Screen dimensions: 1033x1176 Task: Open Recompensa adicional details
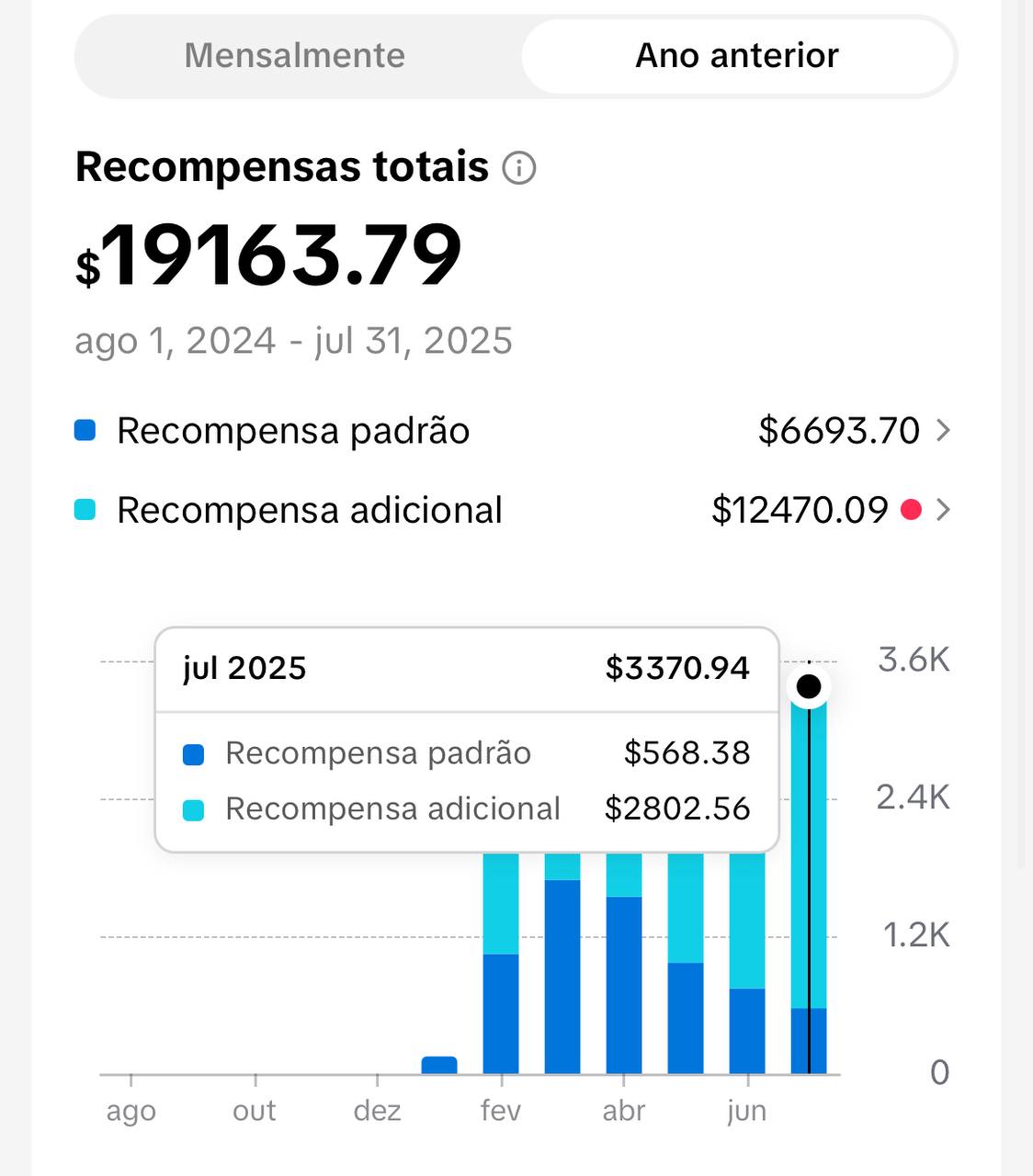[942, 510]
